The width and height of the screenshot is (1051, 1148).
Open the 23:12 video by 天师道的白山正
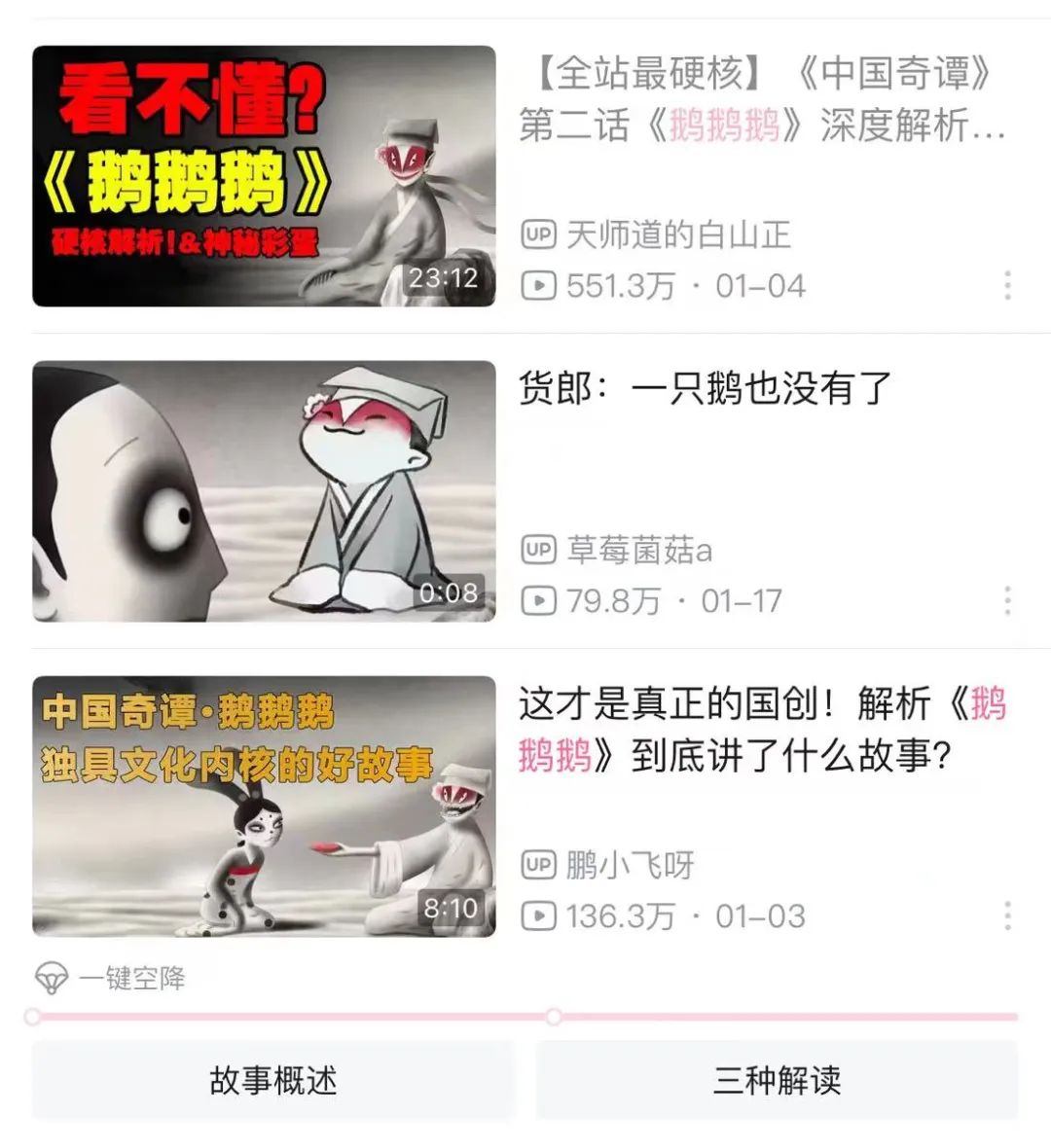pos(264,176)
